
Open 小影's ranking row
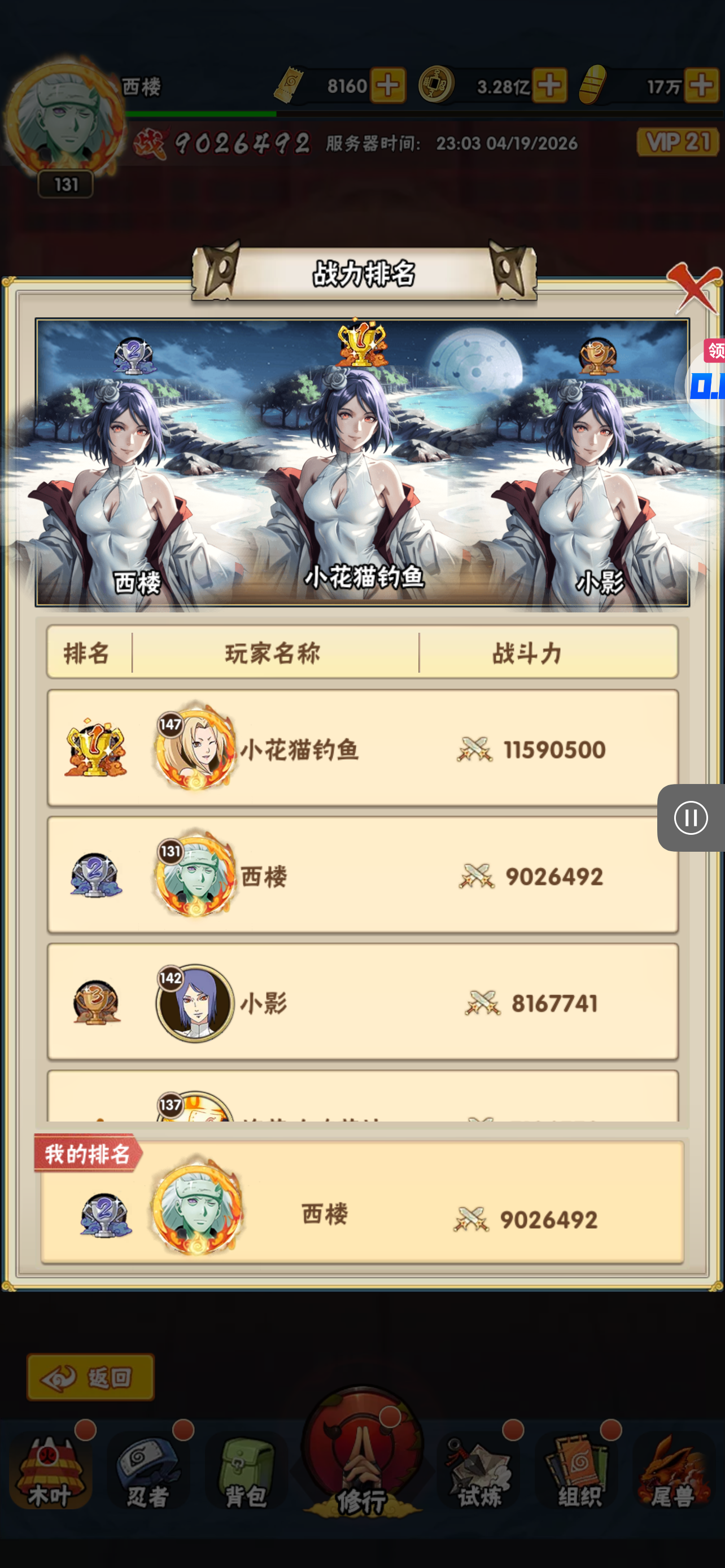[x=363, y=1002]
